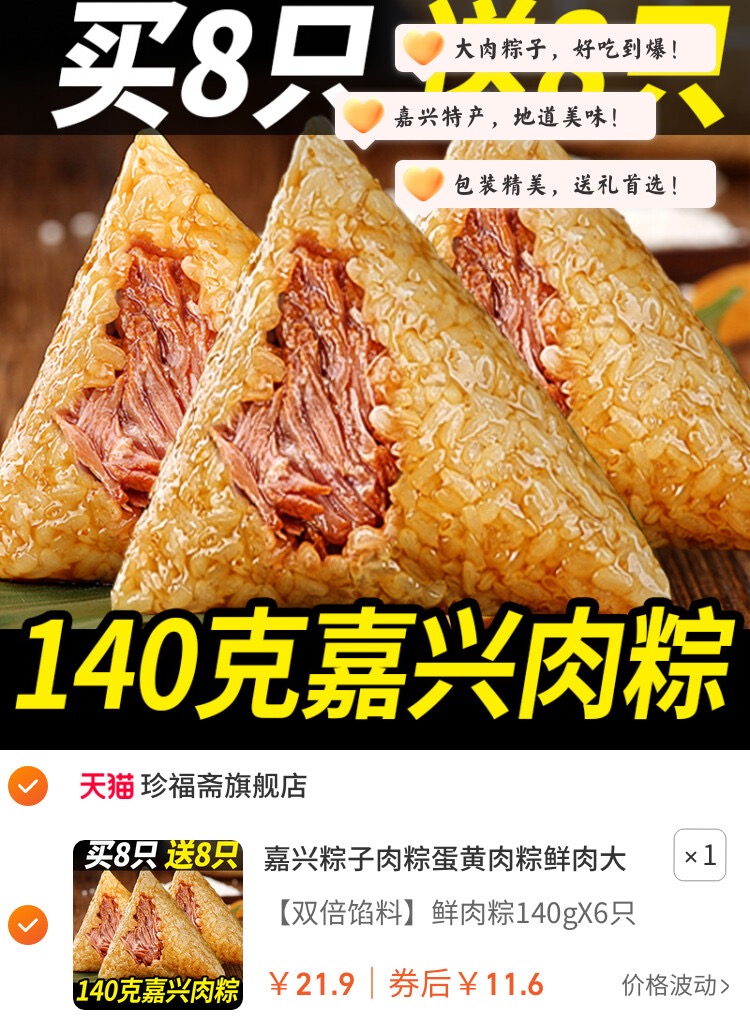Open product title 嘉兴粽子肉粽蛋黄肉粽鲜肉大
Viewport: 750px width, 1030px height.
coord(445,858)
